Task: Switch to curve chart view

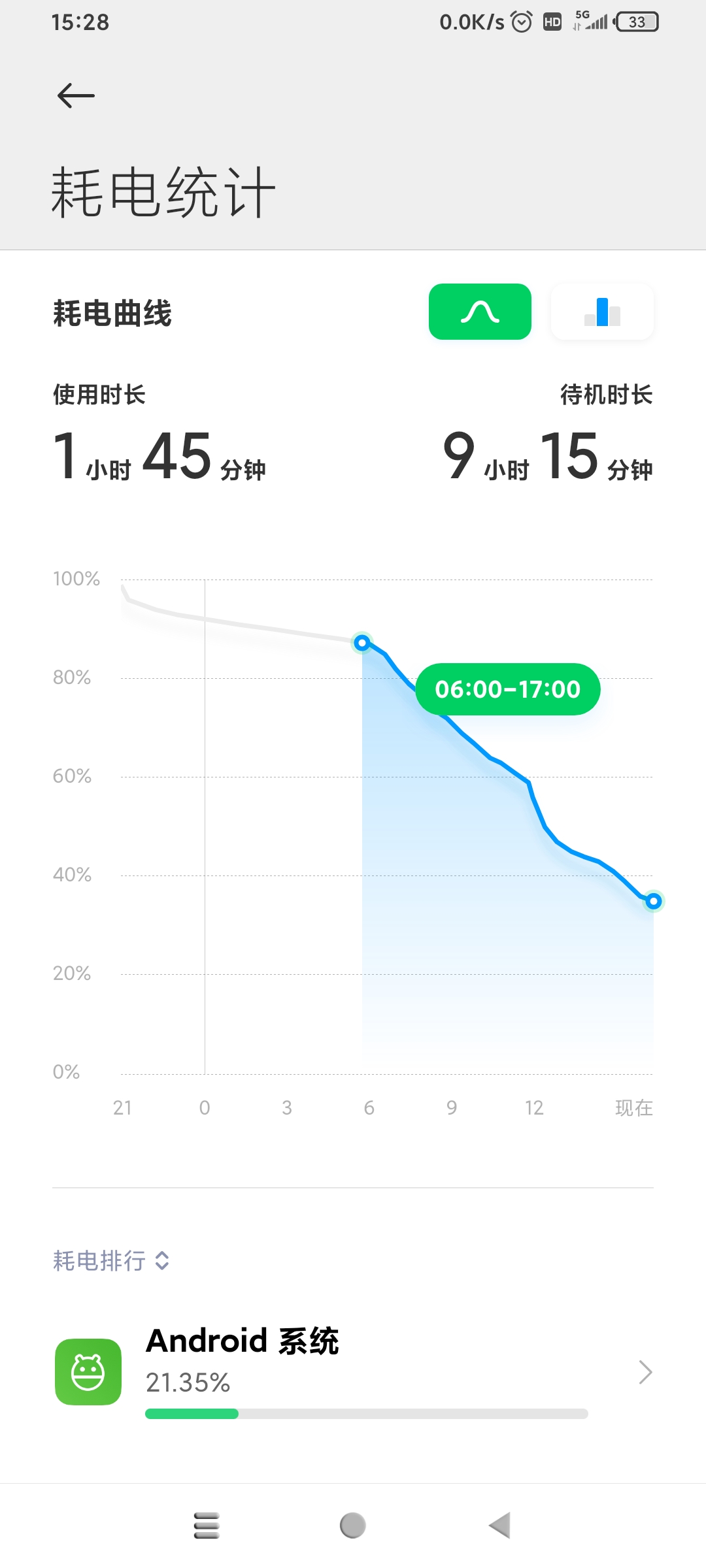Action: click(480, 312)
